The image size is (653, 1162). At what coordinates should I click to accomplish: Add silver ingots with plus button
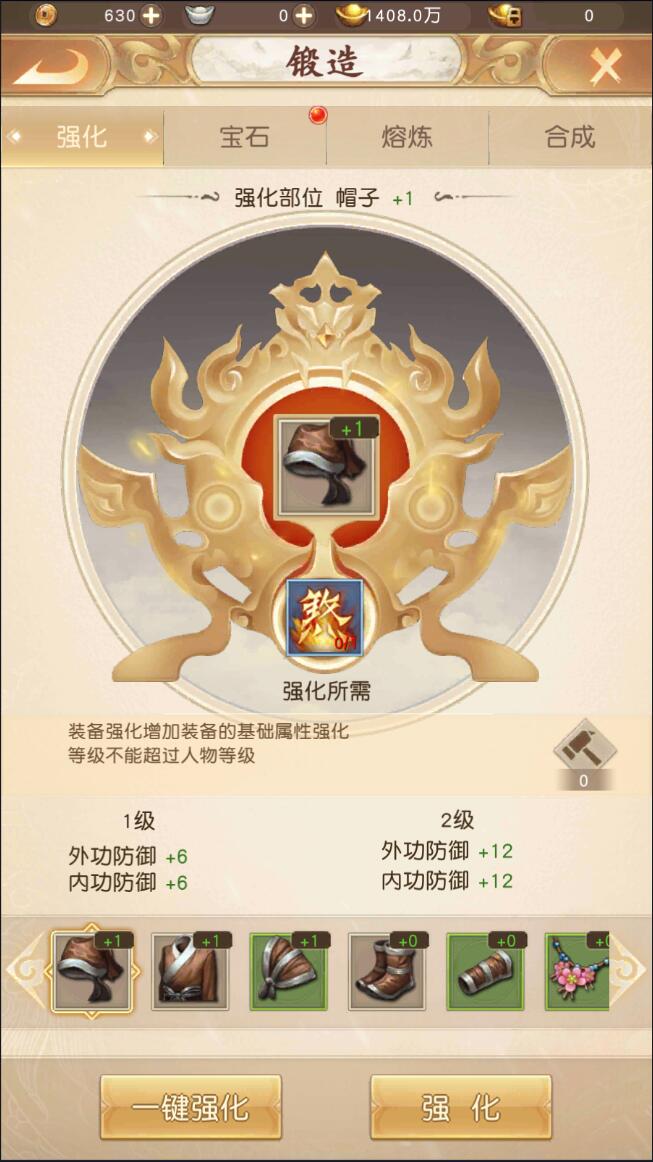(x=304, y=15)
